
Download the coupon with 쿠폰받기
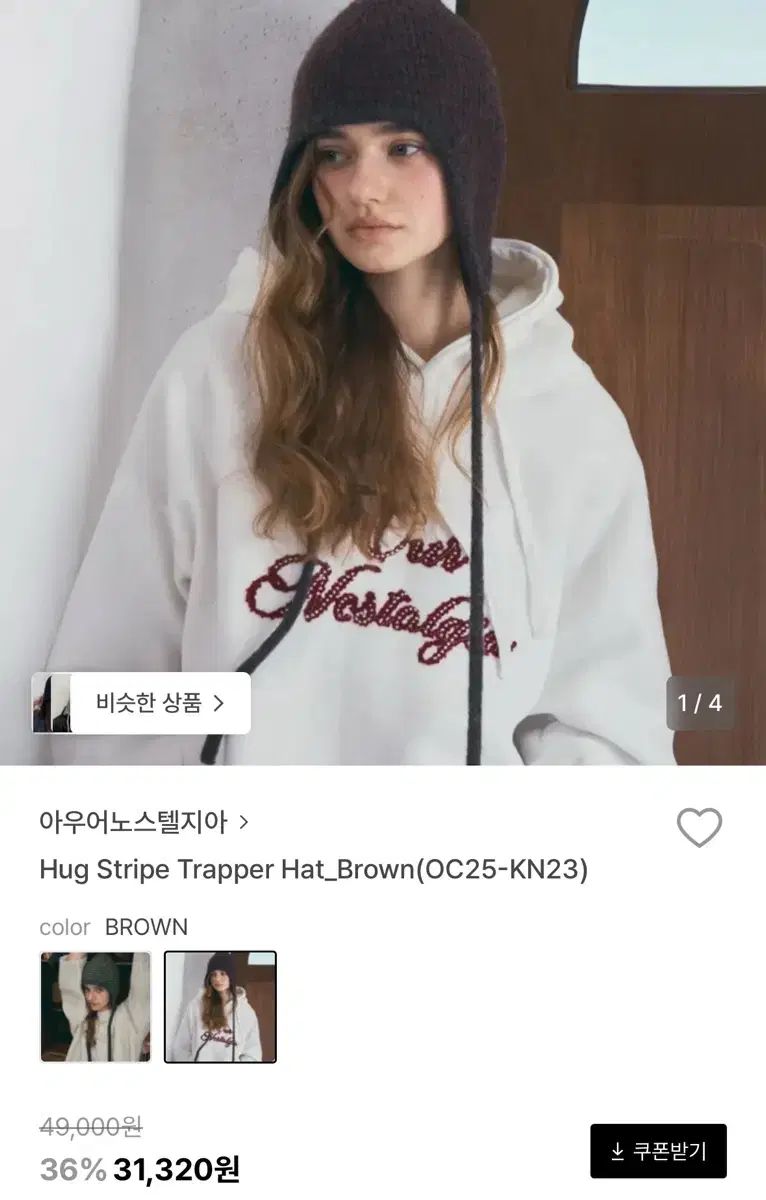pos(658,1151)
